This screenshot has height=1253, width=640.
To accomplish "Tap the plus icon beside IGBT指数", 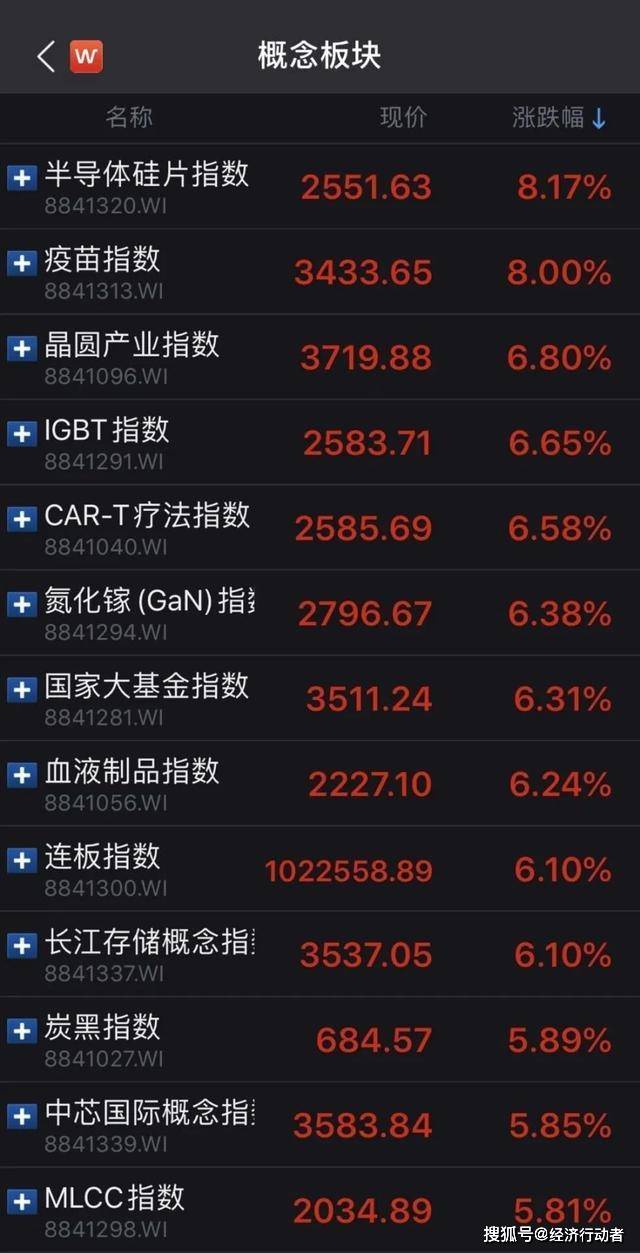I will click(x=21, y=433).
